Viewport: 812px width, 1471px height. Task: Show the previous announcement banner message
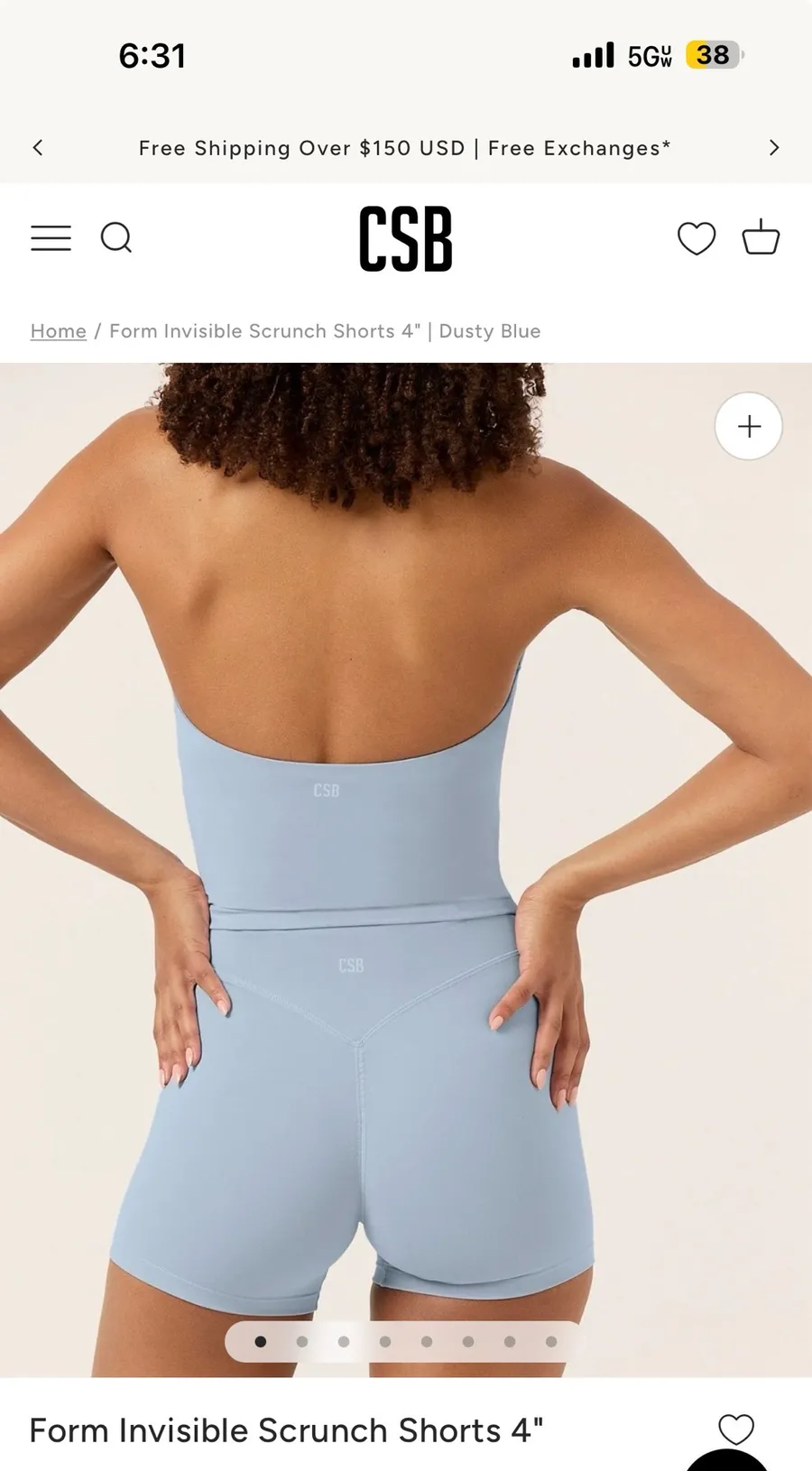coord(38,148)
